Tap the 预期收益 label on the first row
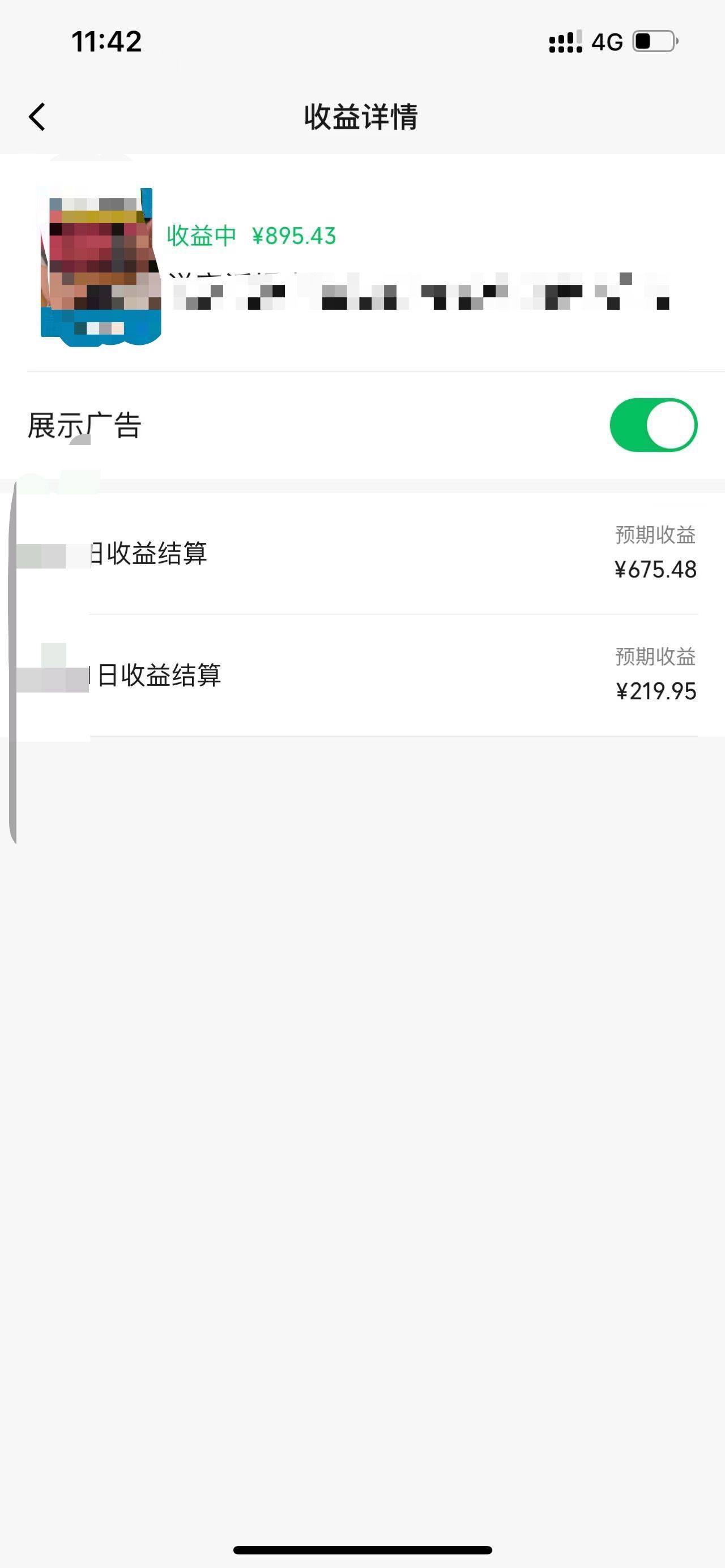The height and width of the screenshot is (1568, 725). 654,536
